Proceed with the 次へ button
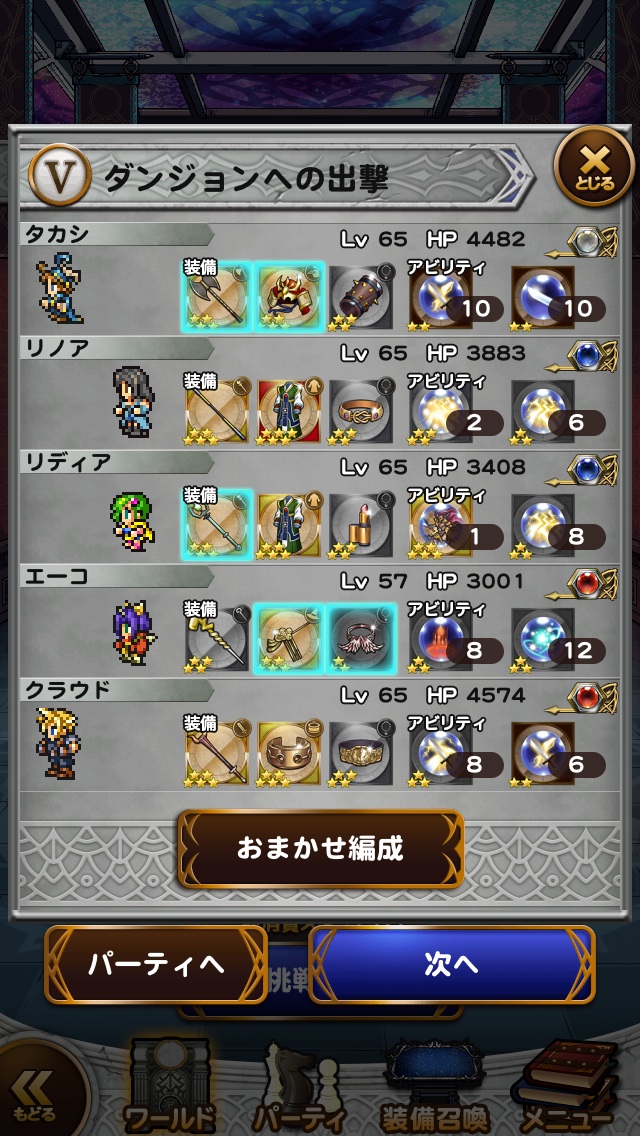The height and width of the screenshot is (1136, 640). tap(451, 964)
